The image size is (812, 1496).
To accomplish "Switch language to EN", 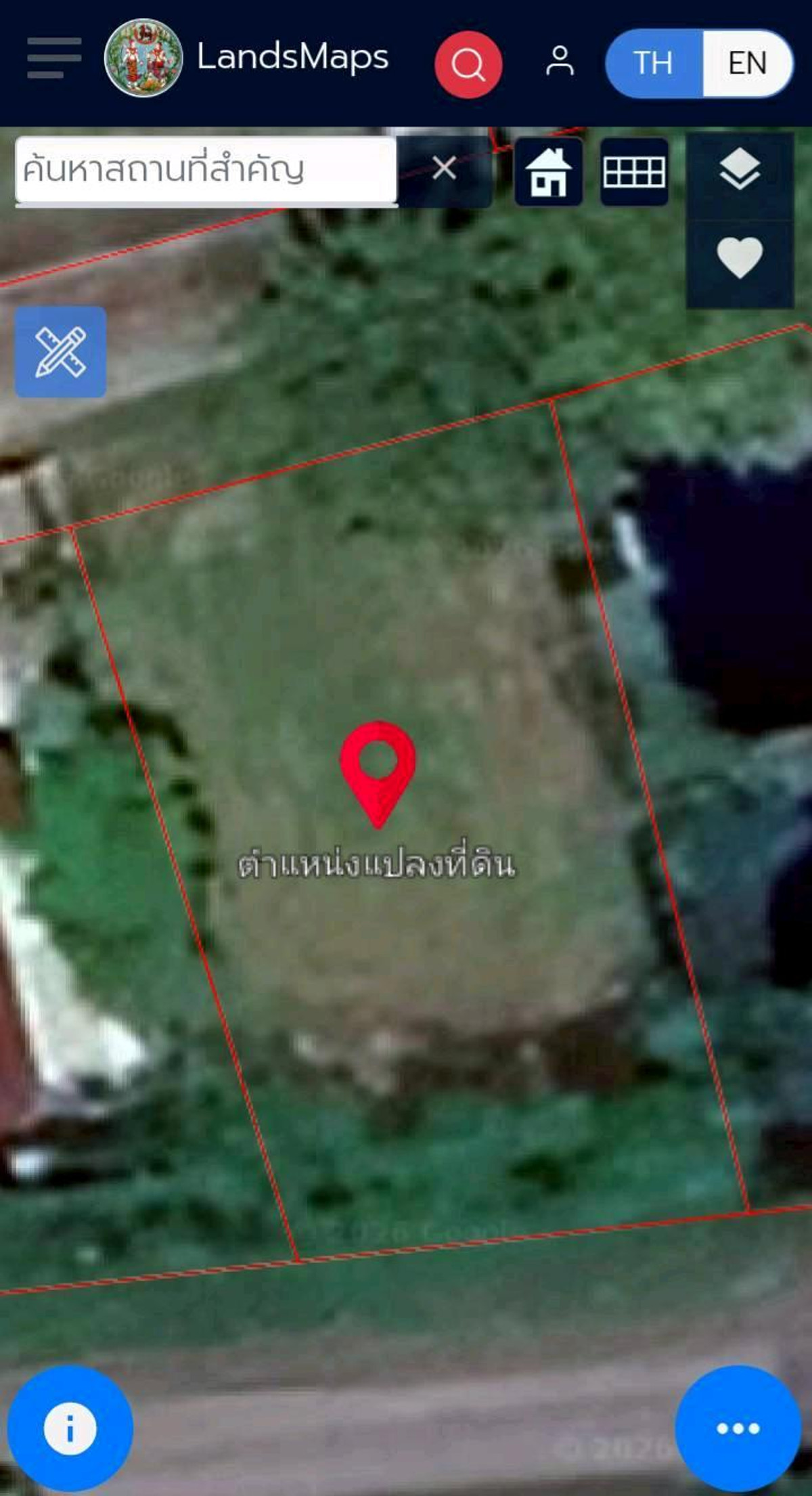I will click(747, 63).
